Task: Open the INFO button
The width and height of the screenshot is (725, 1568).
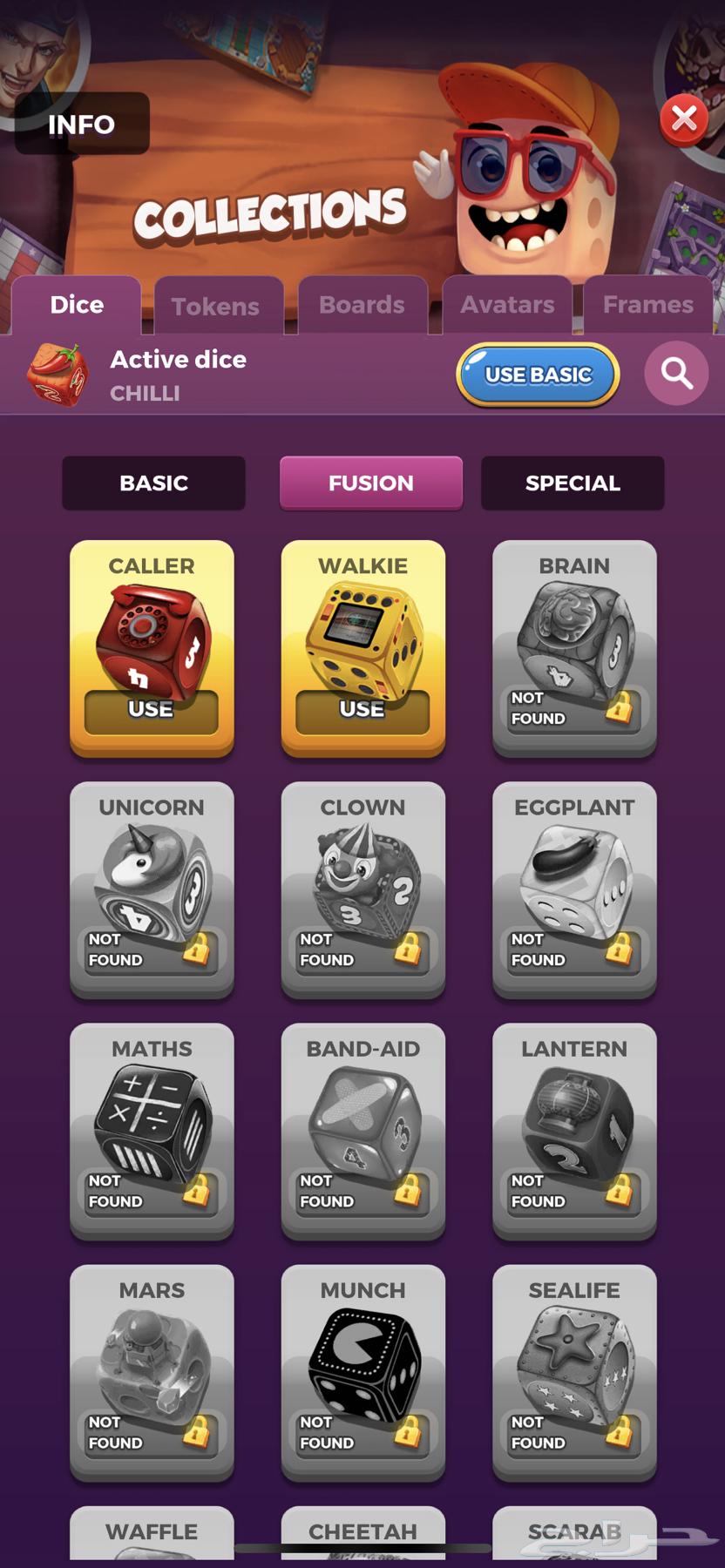Action: click(x=81, y=125)
